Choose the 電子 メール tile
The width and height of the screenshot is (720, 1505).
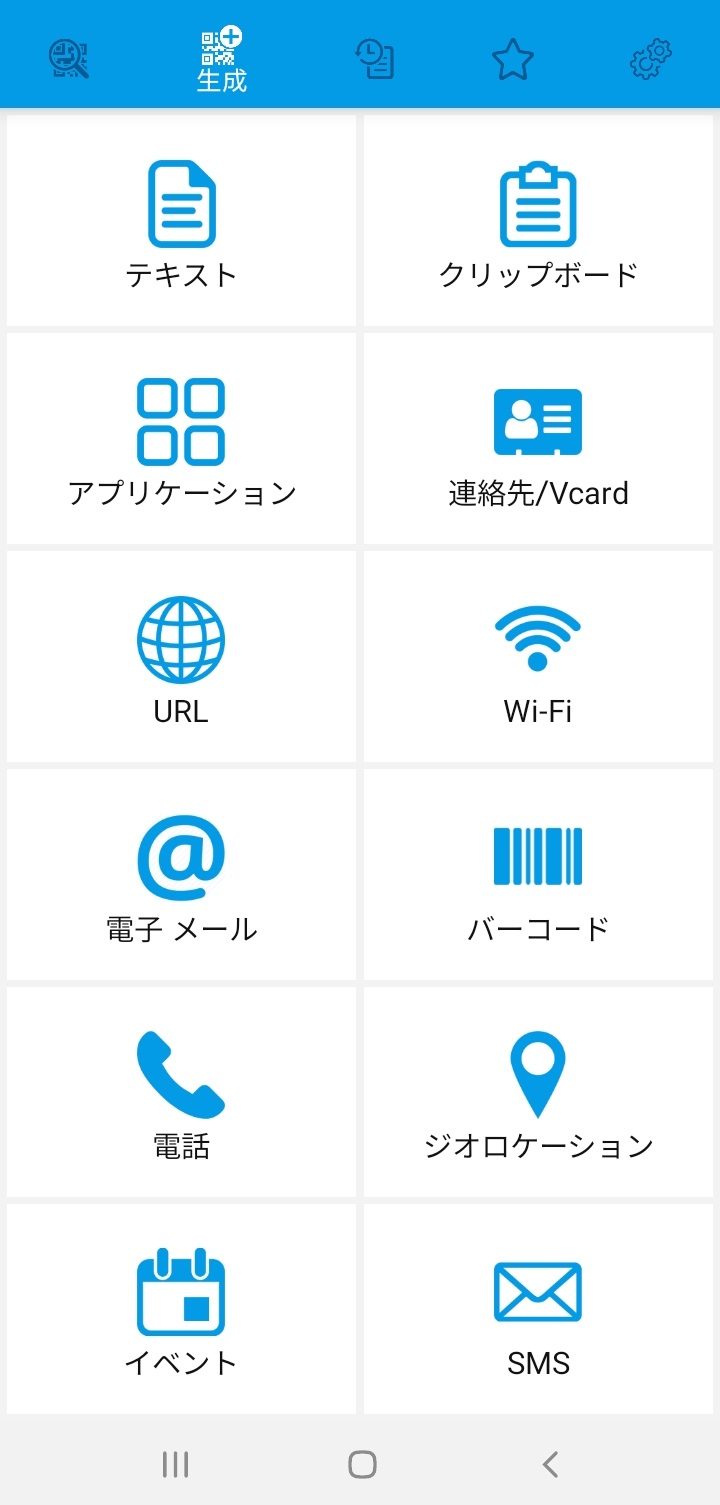181,875
